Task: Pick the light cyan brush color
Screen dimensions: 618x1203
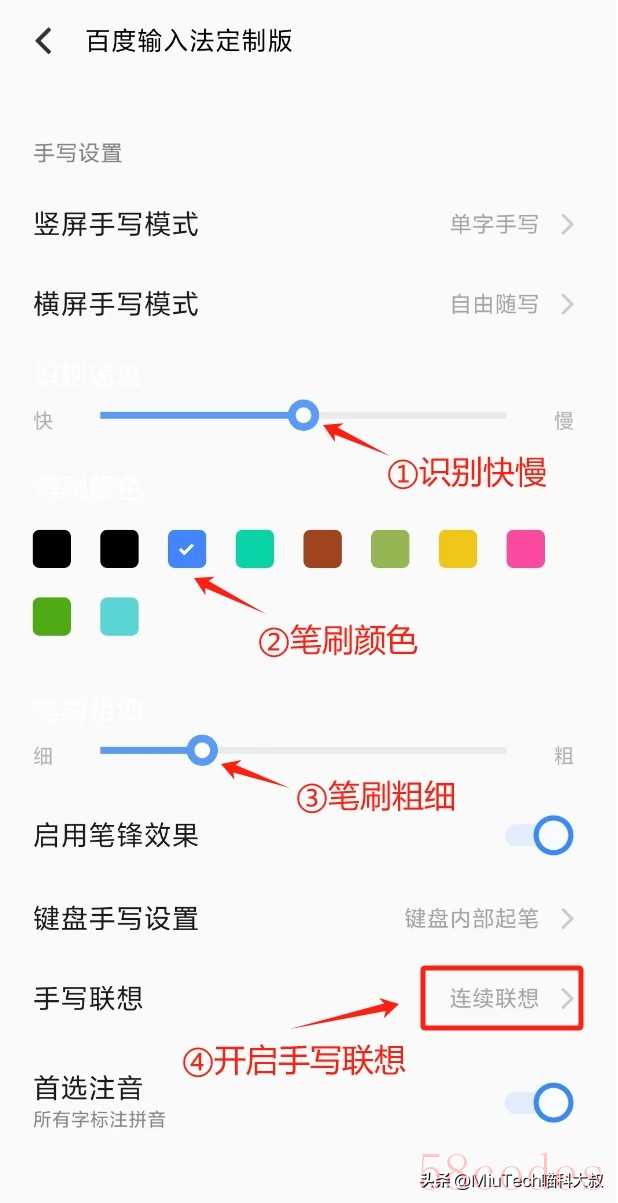Action: coord(119,617)
